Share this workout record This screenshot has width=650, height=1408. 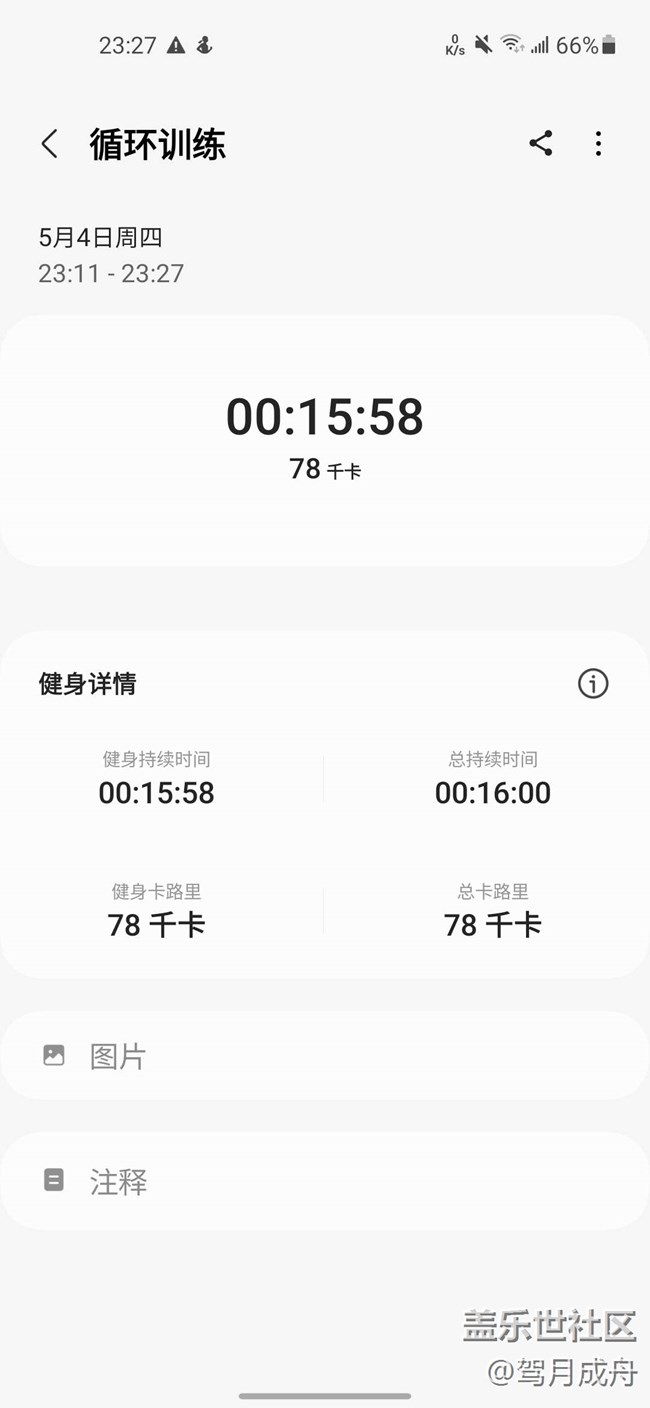point(541,144)
